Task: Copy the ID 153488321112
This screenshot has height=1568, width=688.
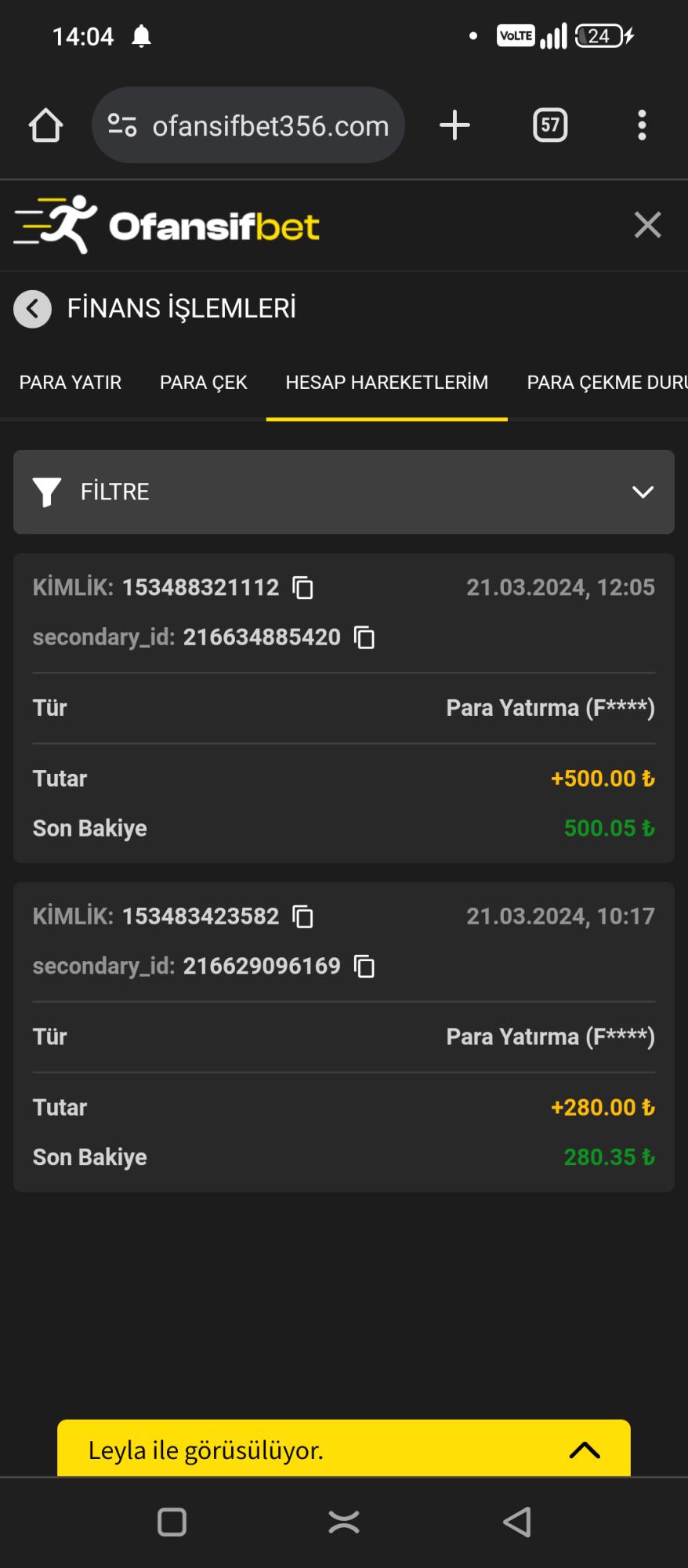Action: [302, 588]
